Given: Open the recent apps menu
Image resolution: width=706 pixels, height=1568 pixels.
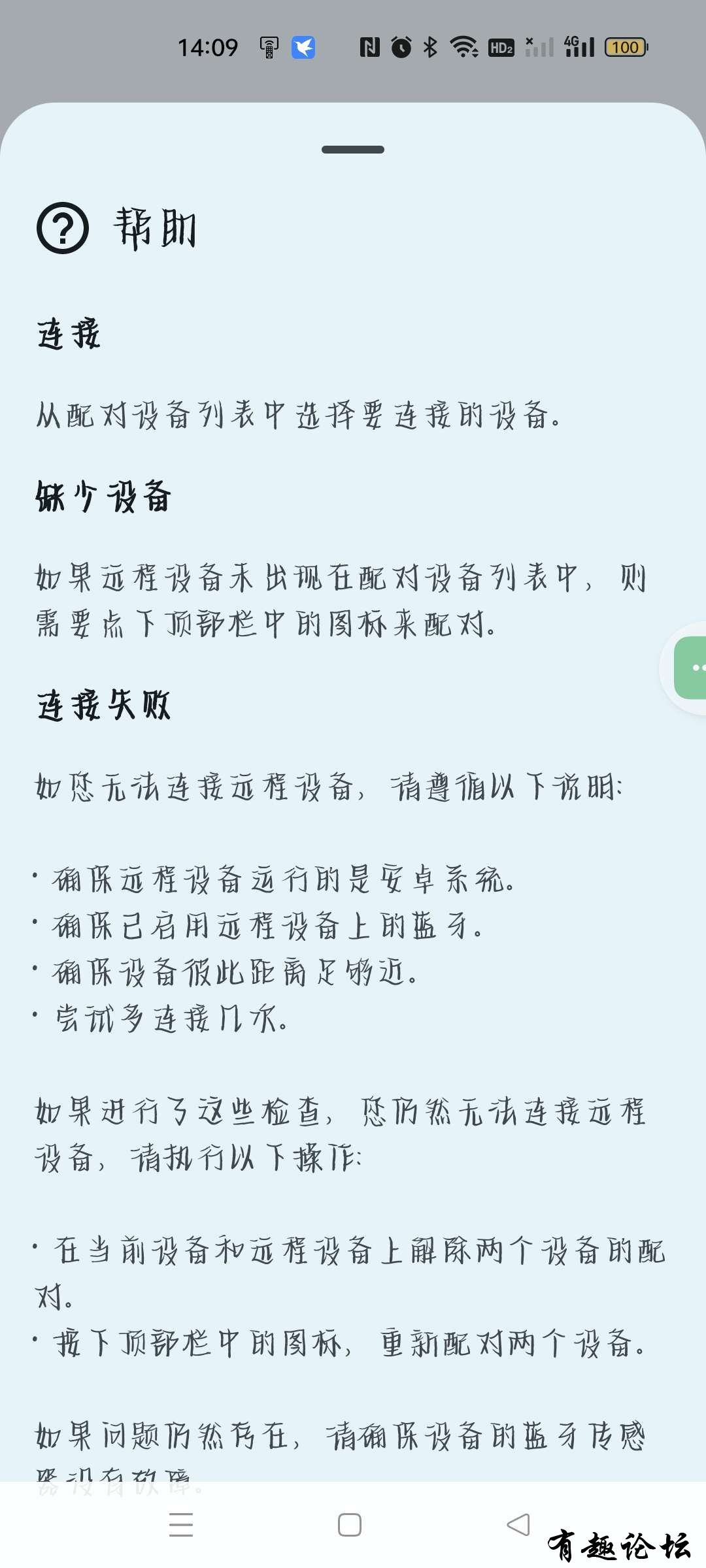Looking at the screenshot, I should [181, 1525].
